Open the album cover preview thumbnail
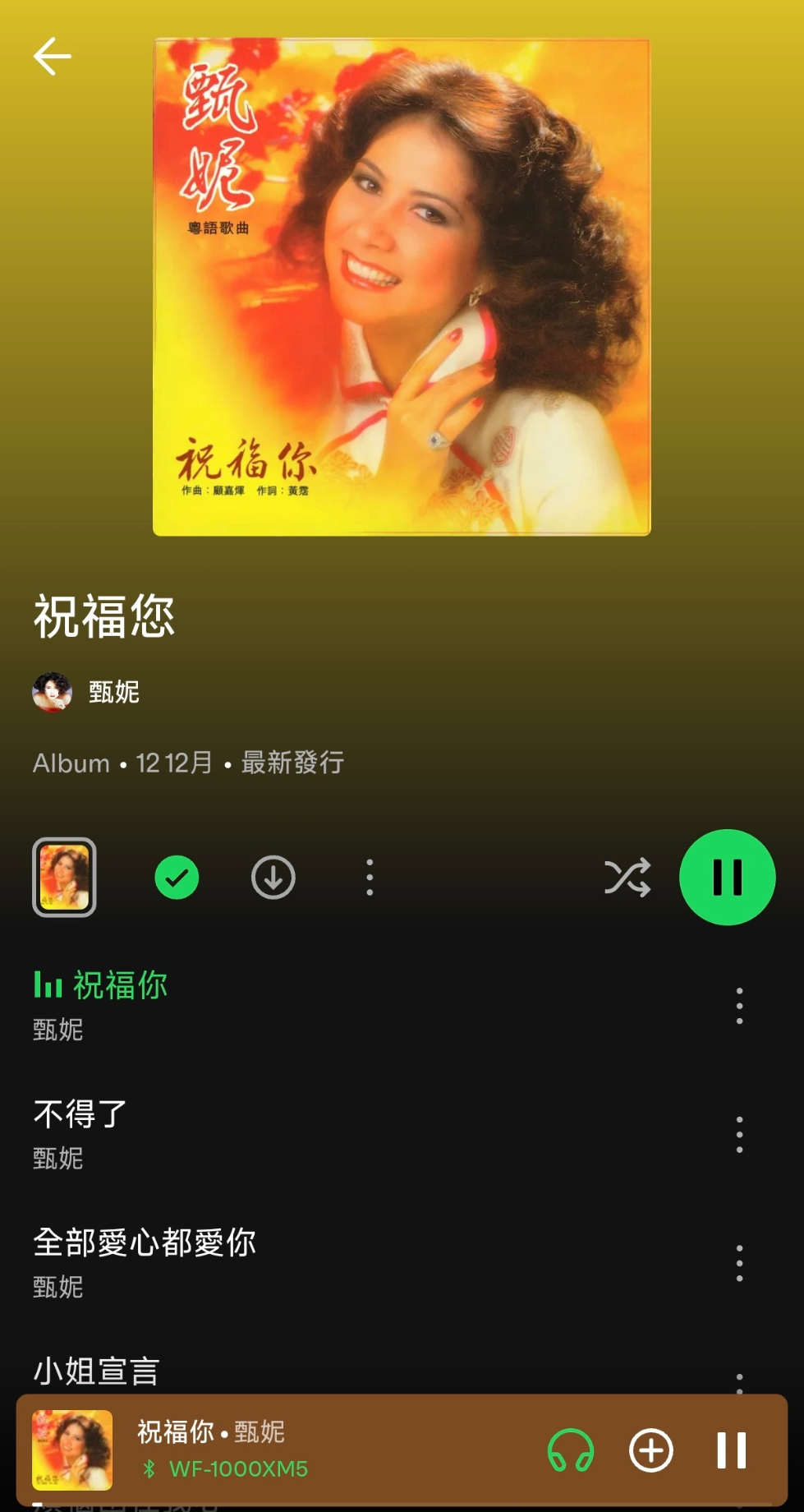This screenshot has height=1512, width=804. (x=64, y=877)
